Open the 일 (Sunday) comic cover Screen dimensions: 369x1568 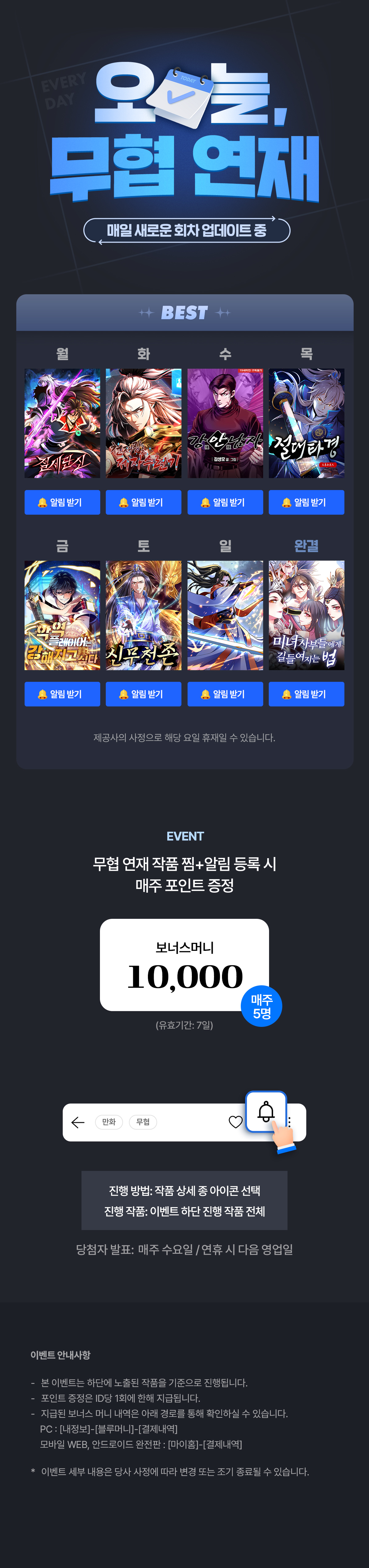pos(225,615)
